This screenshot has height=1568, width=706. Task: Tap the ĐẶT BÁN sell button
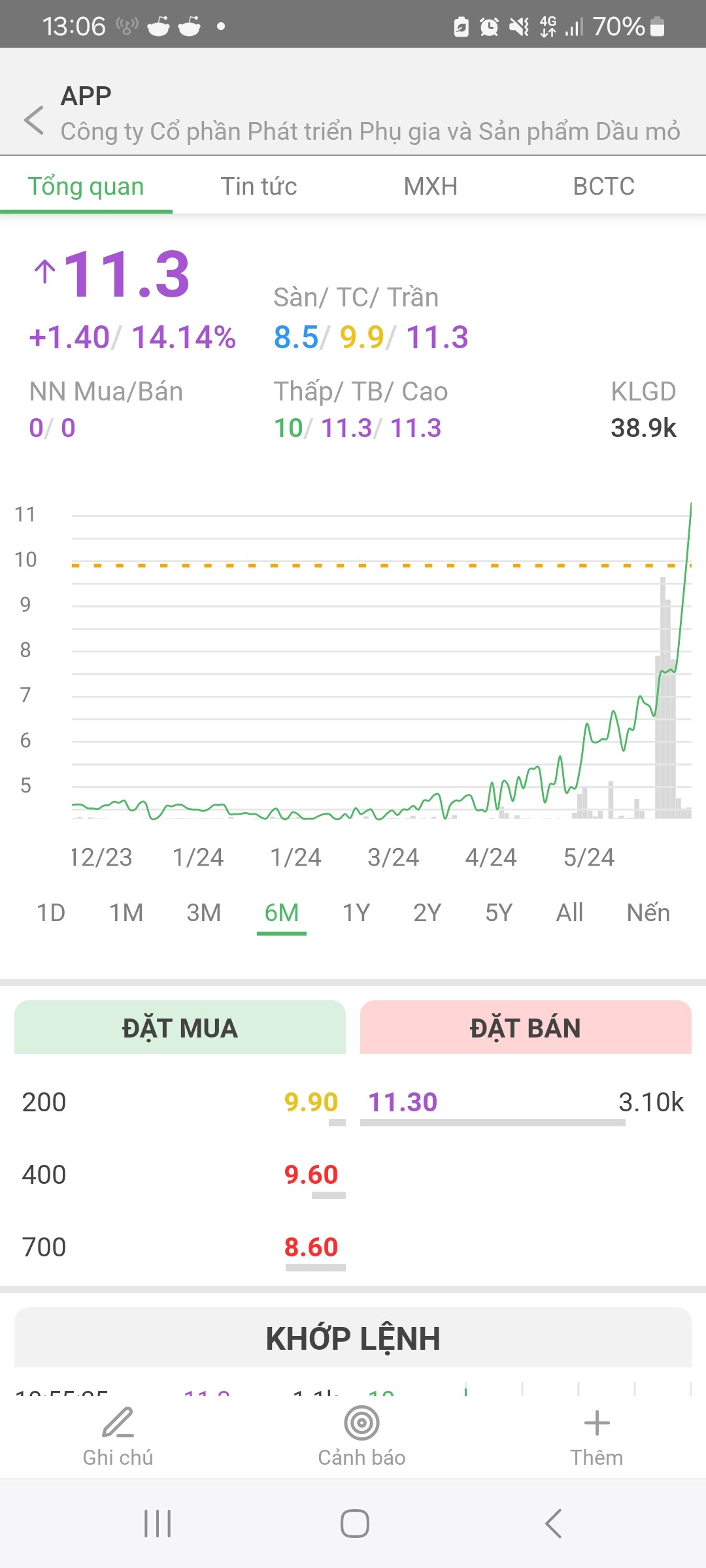526,1028
